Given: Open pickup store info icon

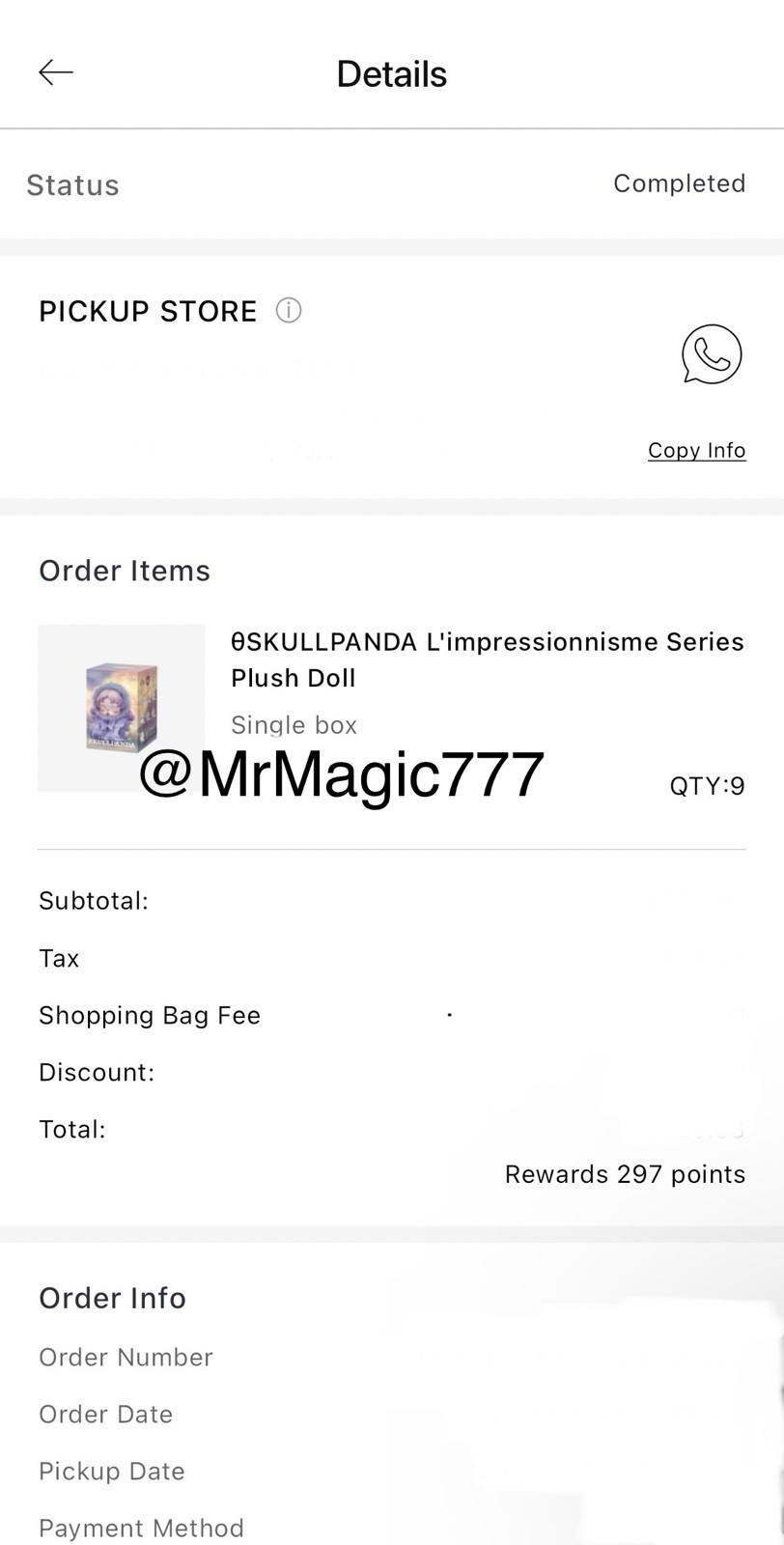Looking at the screenshot, I should (x=289, y=310).
